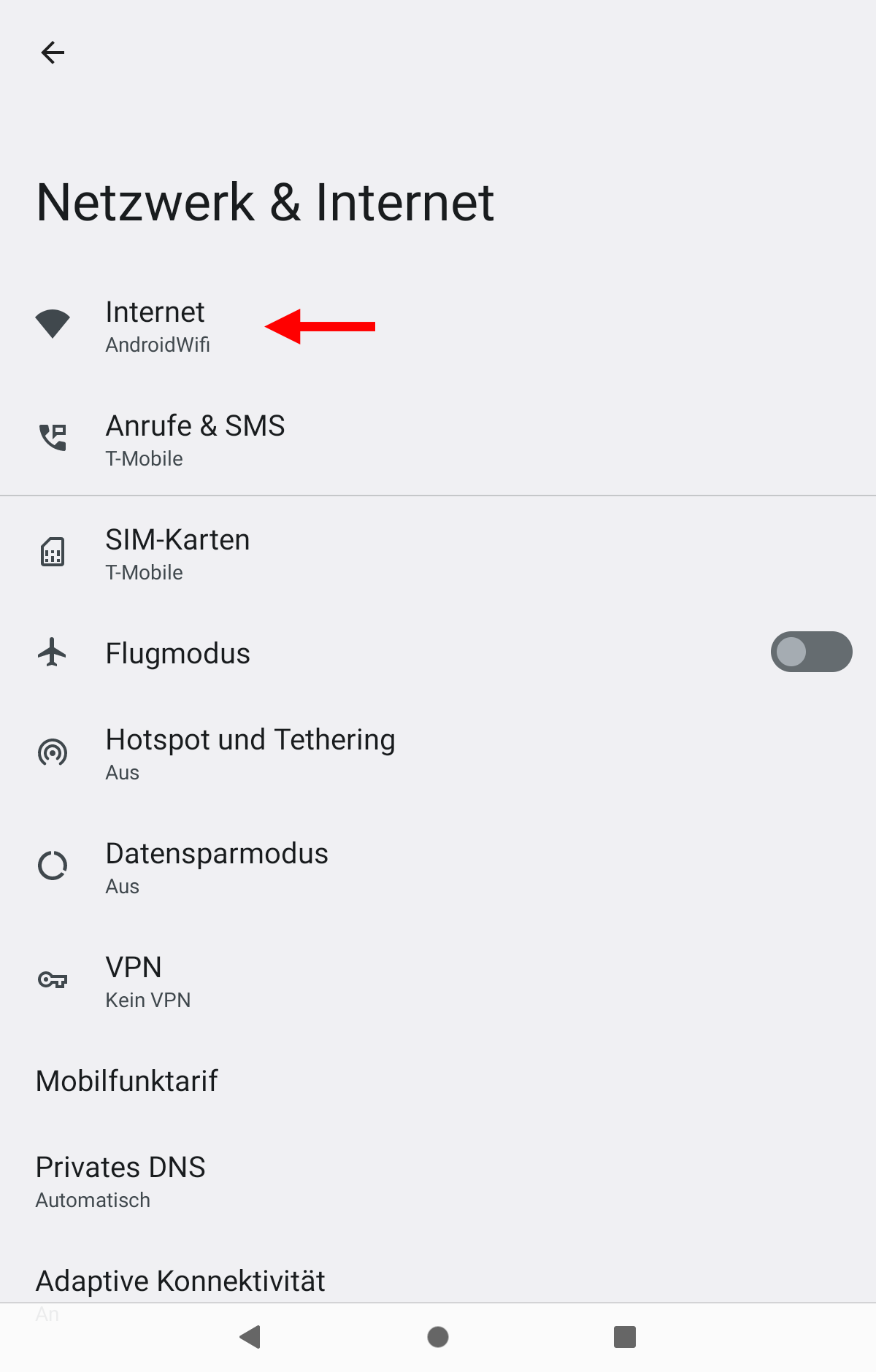Tap the home circle in navigation bar
The height and width of the screenshot is (1372, 876).
[437, 1337]
